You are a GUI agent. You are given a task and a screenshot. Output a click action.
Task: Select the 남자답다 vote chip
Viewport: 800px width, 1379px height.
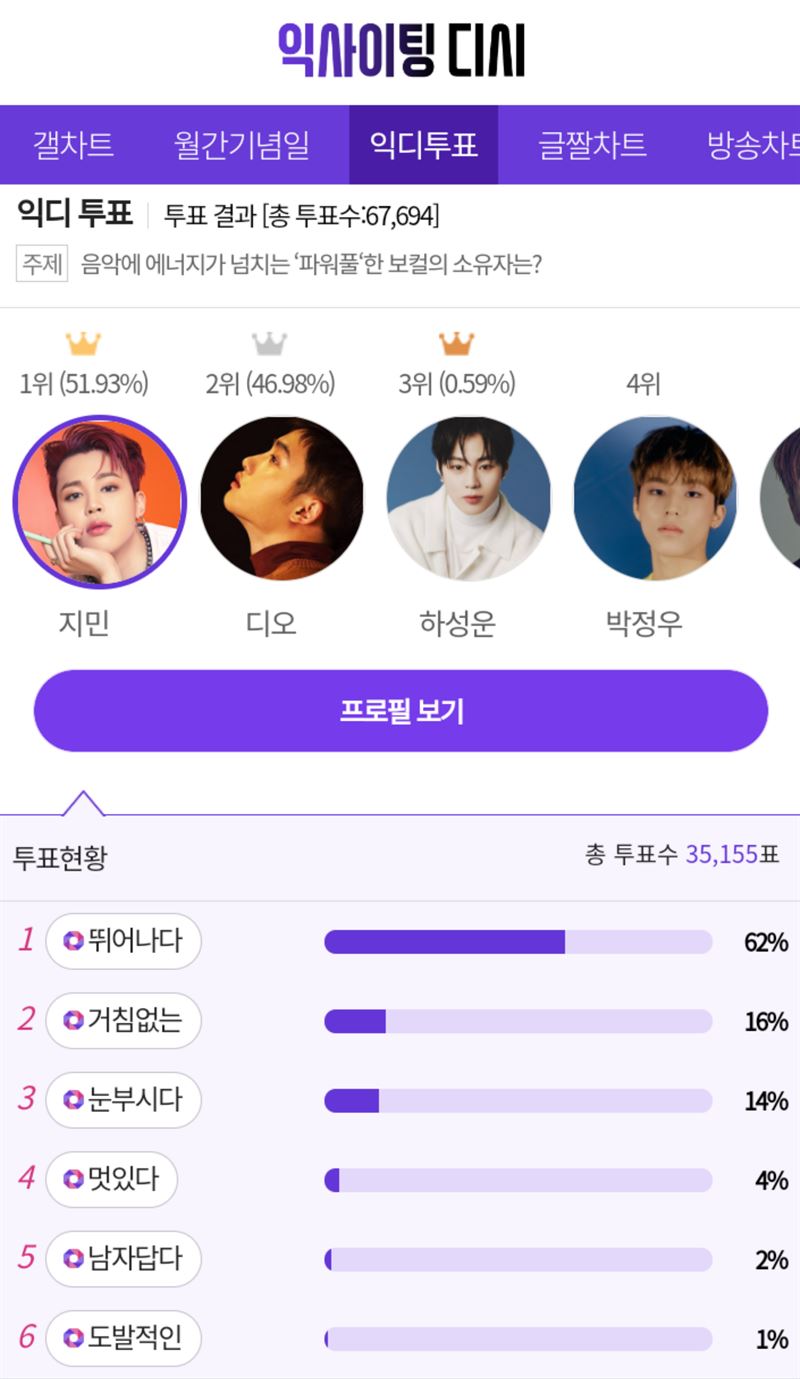123,1258
